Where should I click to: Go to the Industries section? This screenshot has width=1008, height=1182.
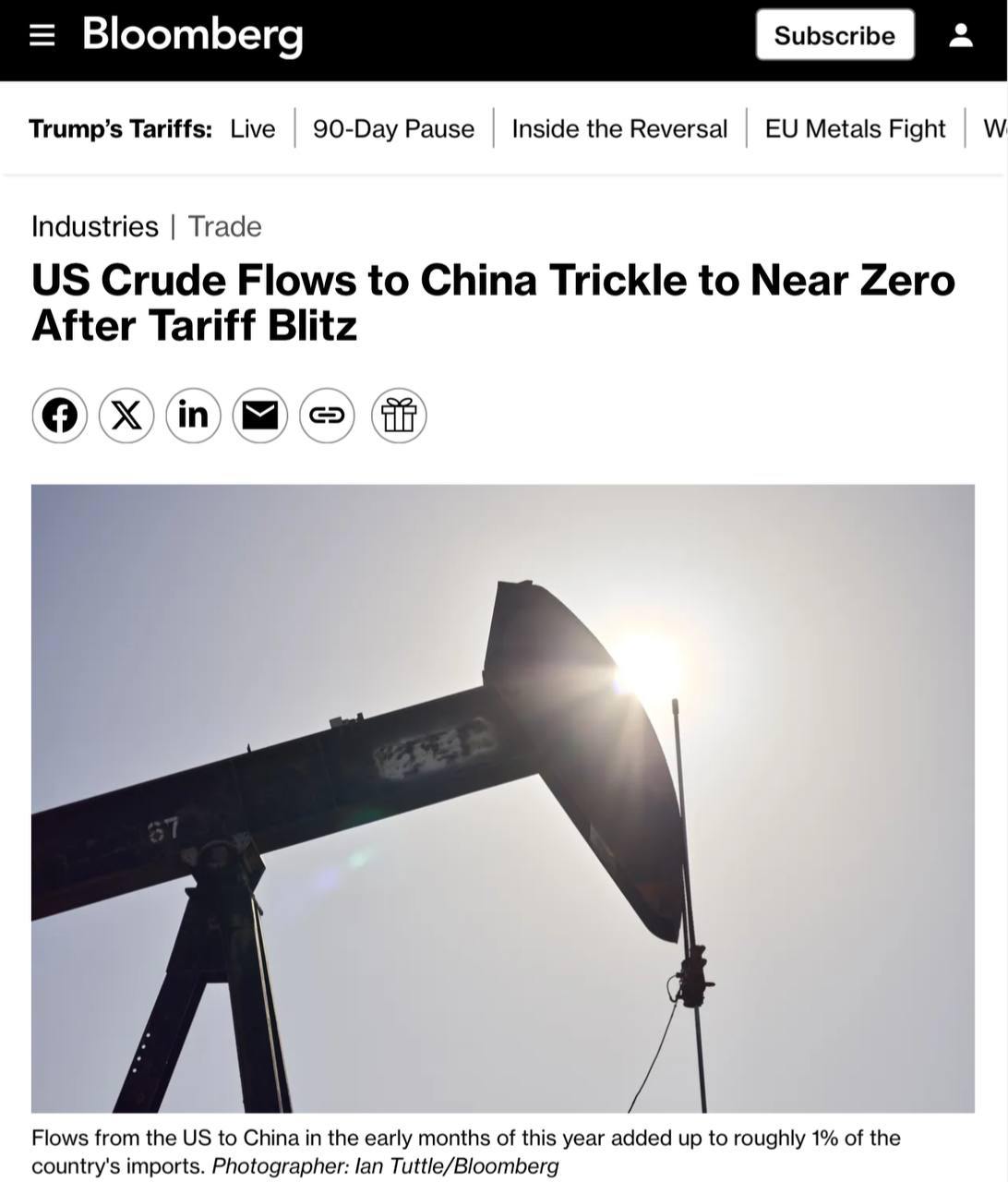(x=94, y=226)
